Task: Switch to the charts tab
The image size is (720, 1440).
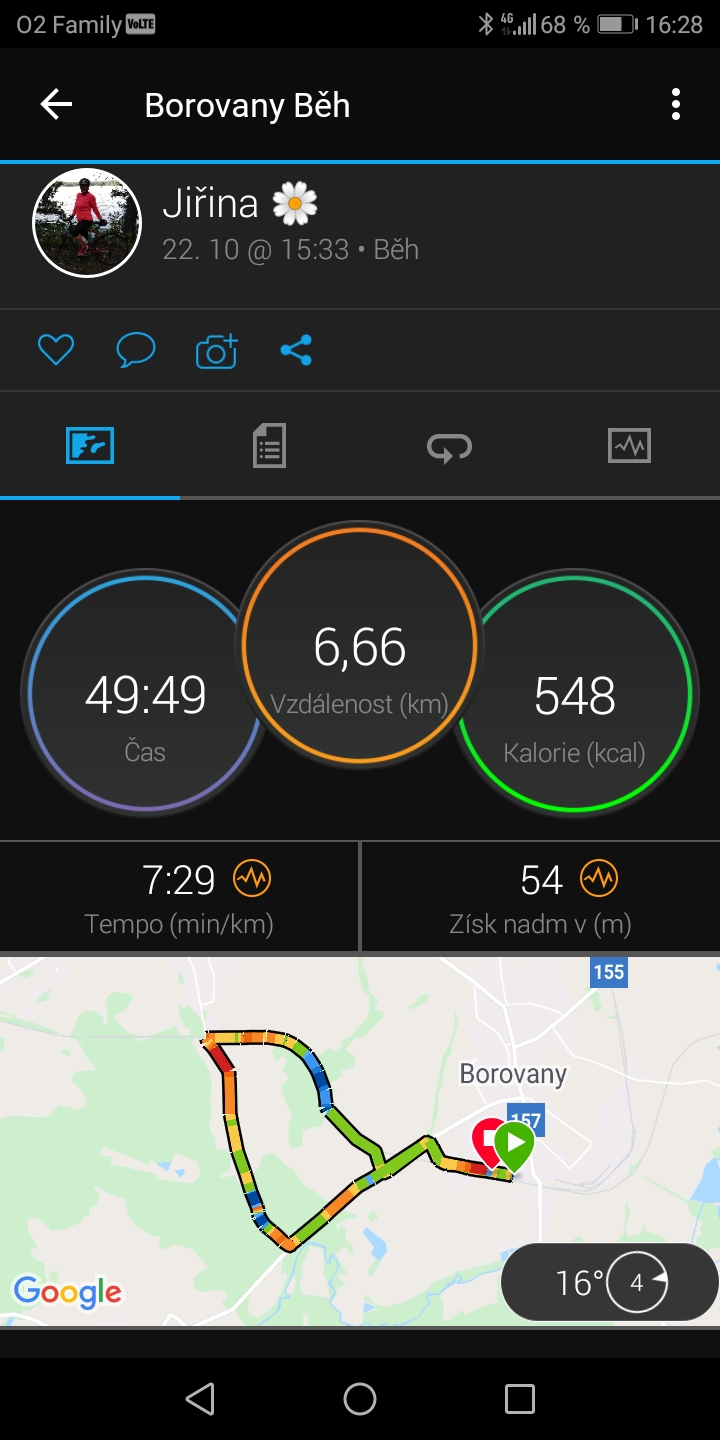Action: pos(629,445)
